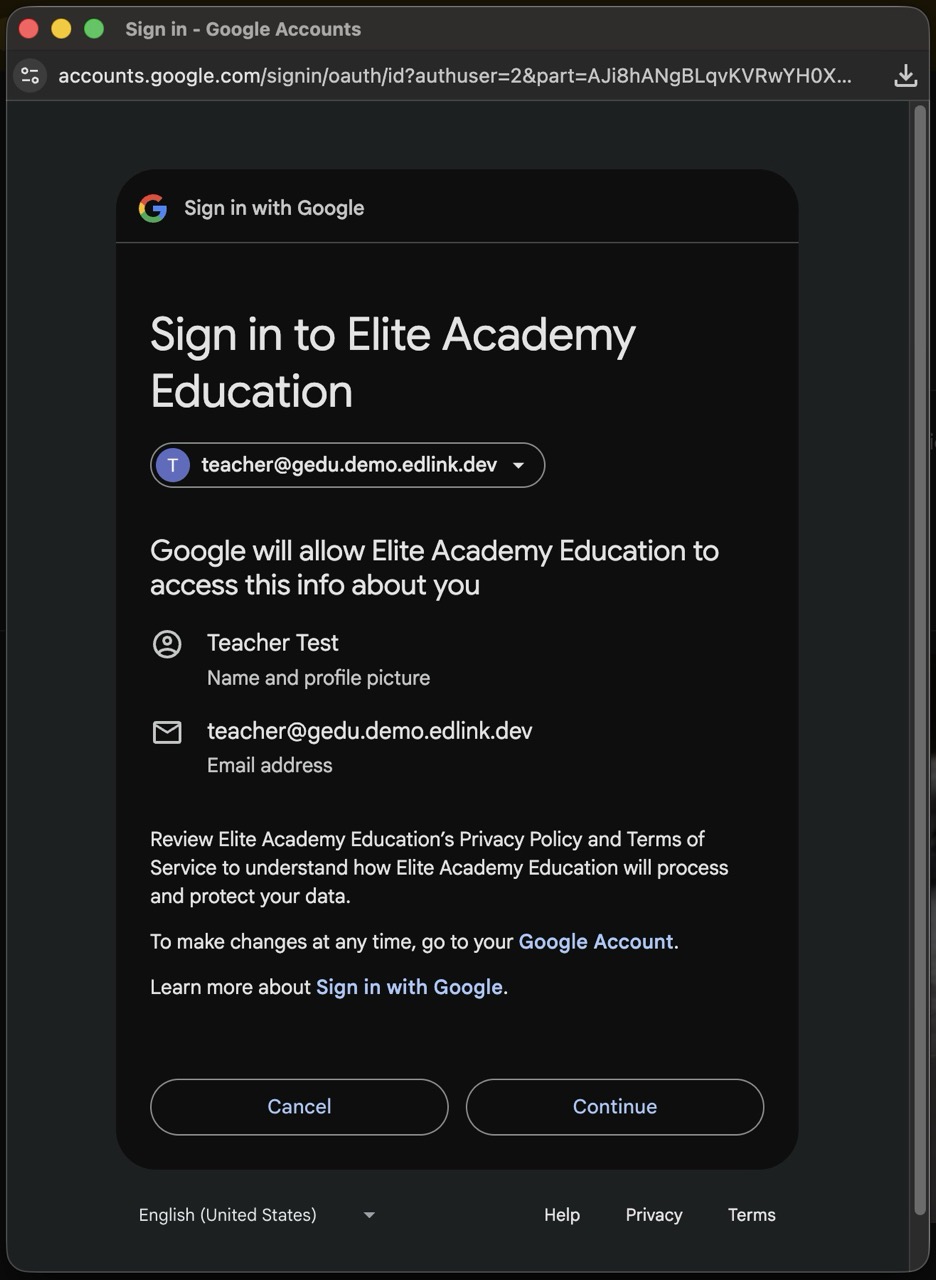Click the download icon in the address bar

905,75
